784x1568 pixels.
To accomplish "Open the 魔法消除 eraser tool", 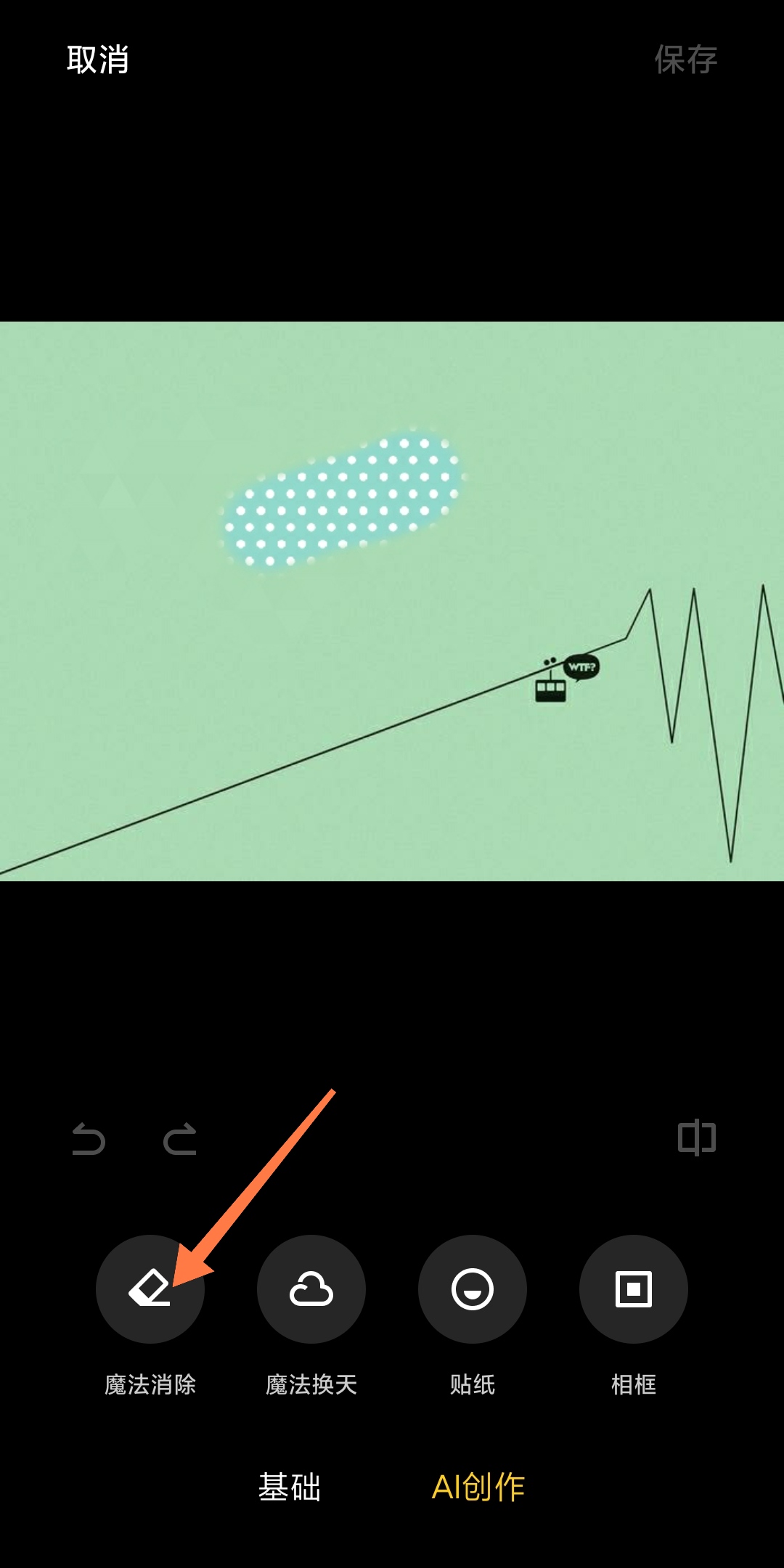I will point(150,1289).
